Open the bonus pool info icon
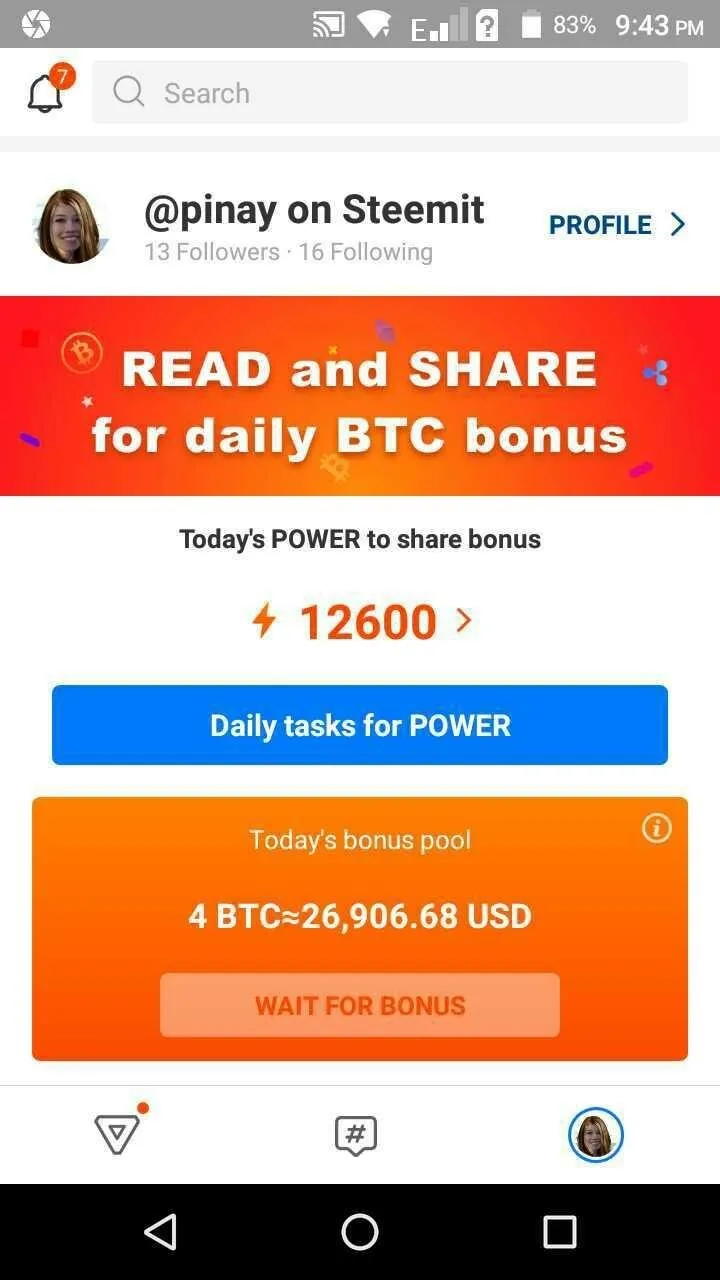 656,828
